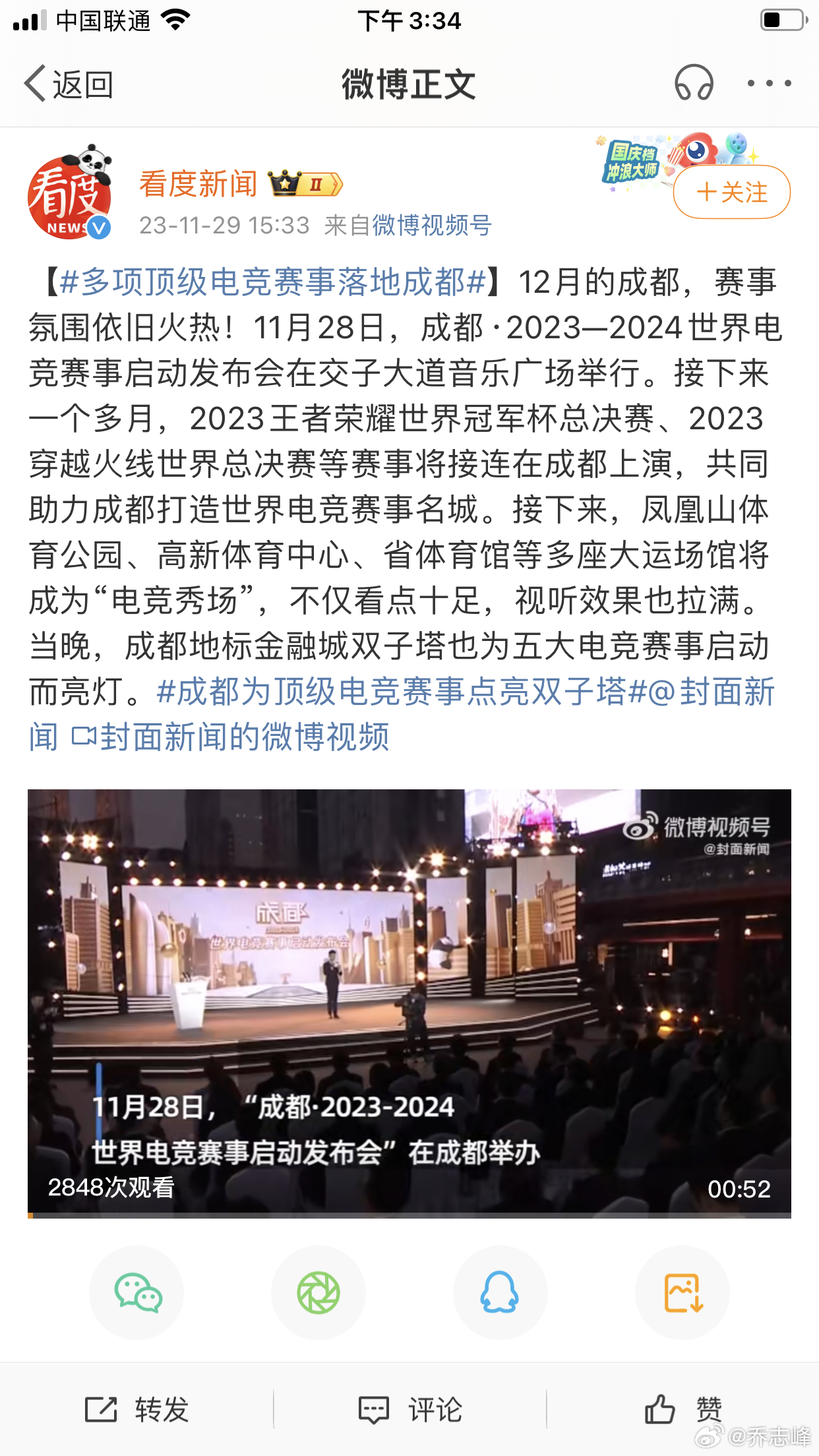Share to WeChat Moments with the green shutter icon
This screenshot has height=1456, width=819.
[318, 1292]
